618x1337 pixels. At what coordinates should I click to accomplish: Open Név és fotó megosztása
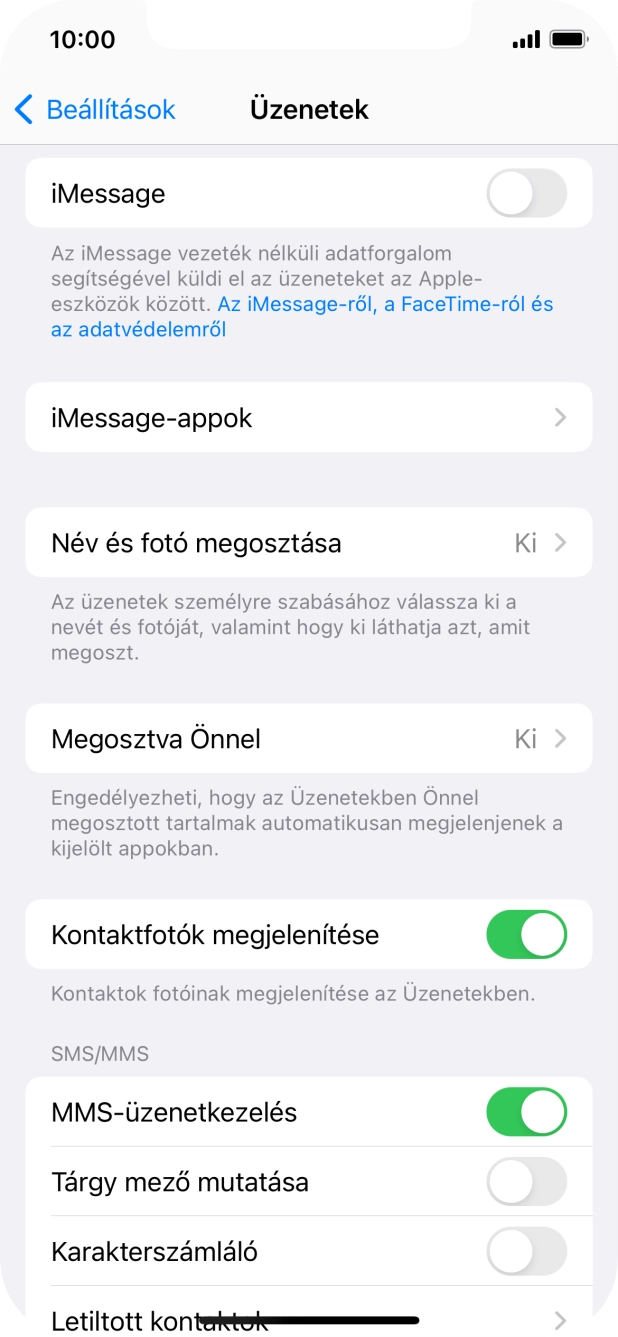[x=309, y=543]
